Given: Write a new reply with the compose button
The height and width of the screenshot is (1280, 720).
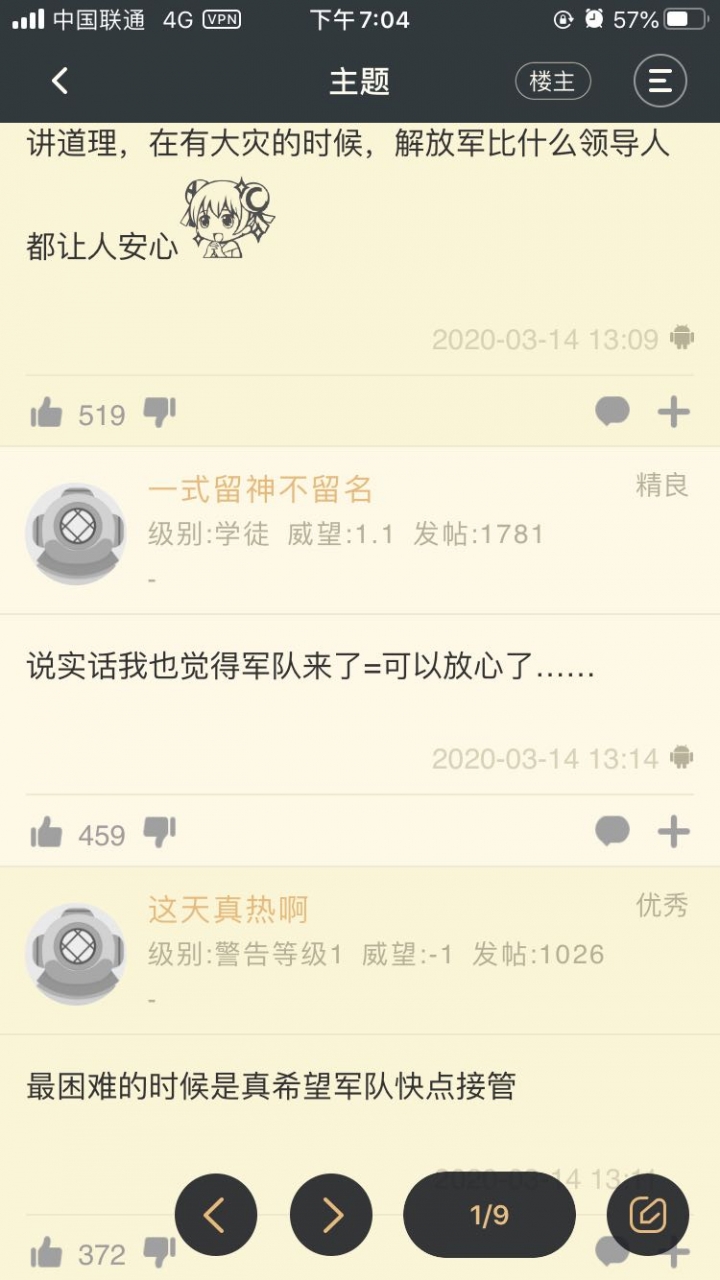Looking at the screenshot, I should [648, 1215].
